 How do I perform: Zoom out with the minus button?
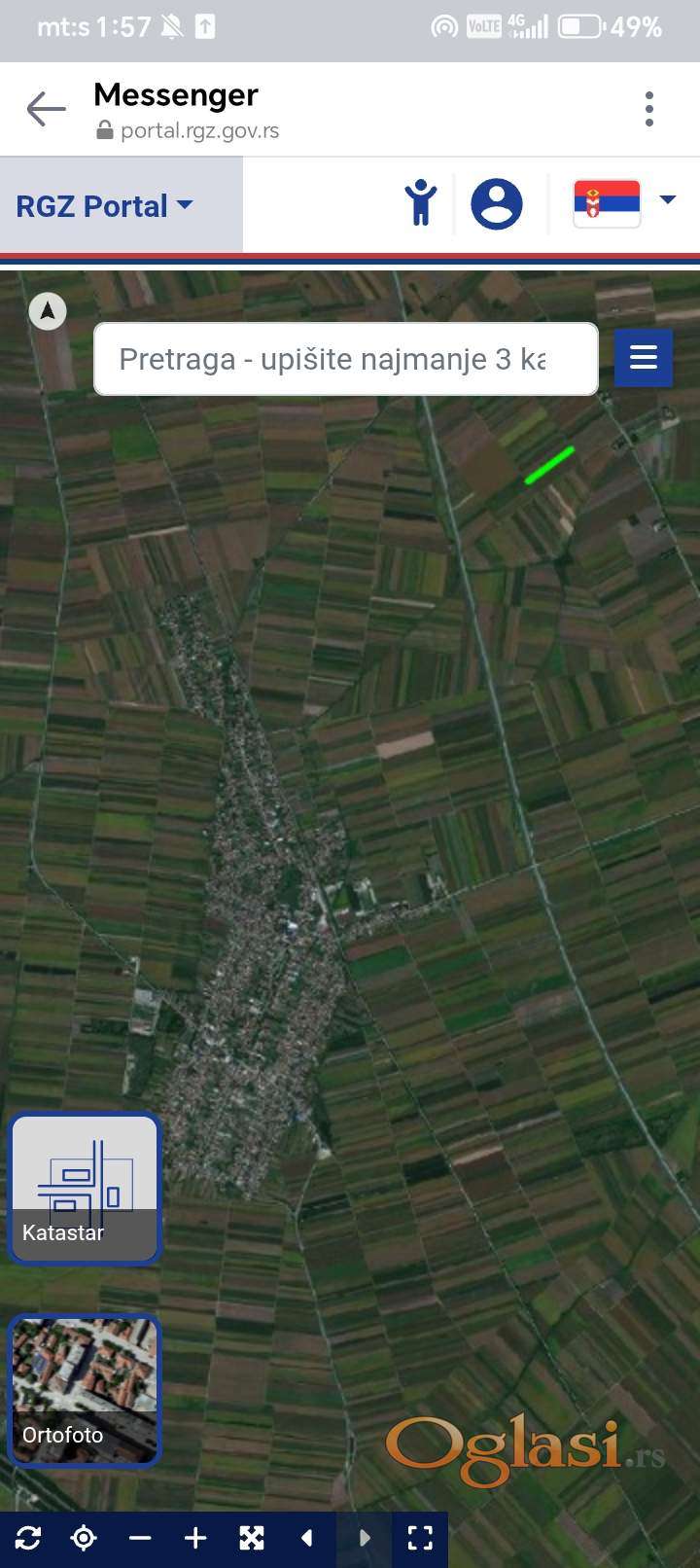(x=140, y=1539)
